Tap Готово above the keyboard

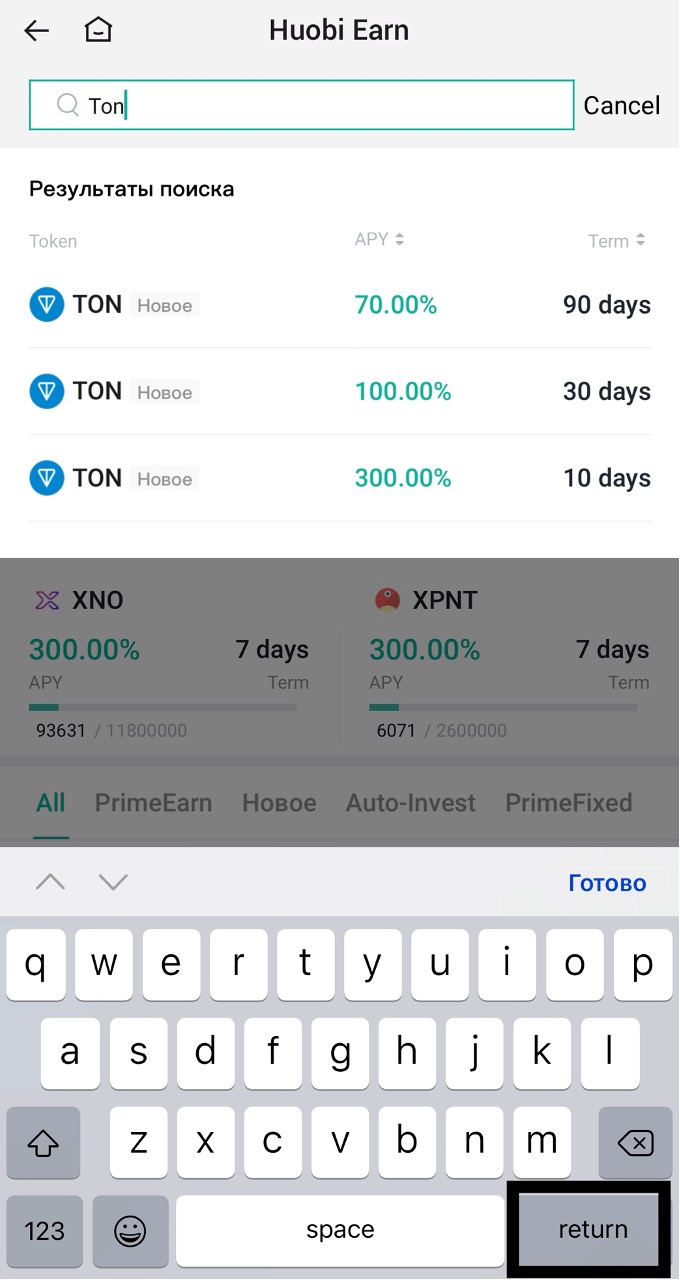[x=607, y=883]
